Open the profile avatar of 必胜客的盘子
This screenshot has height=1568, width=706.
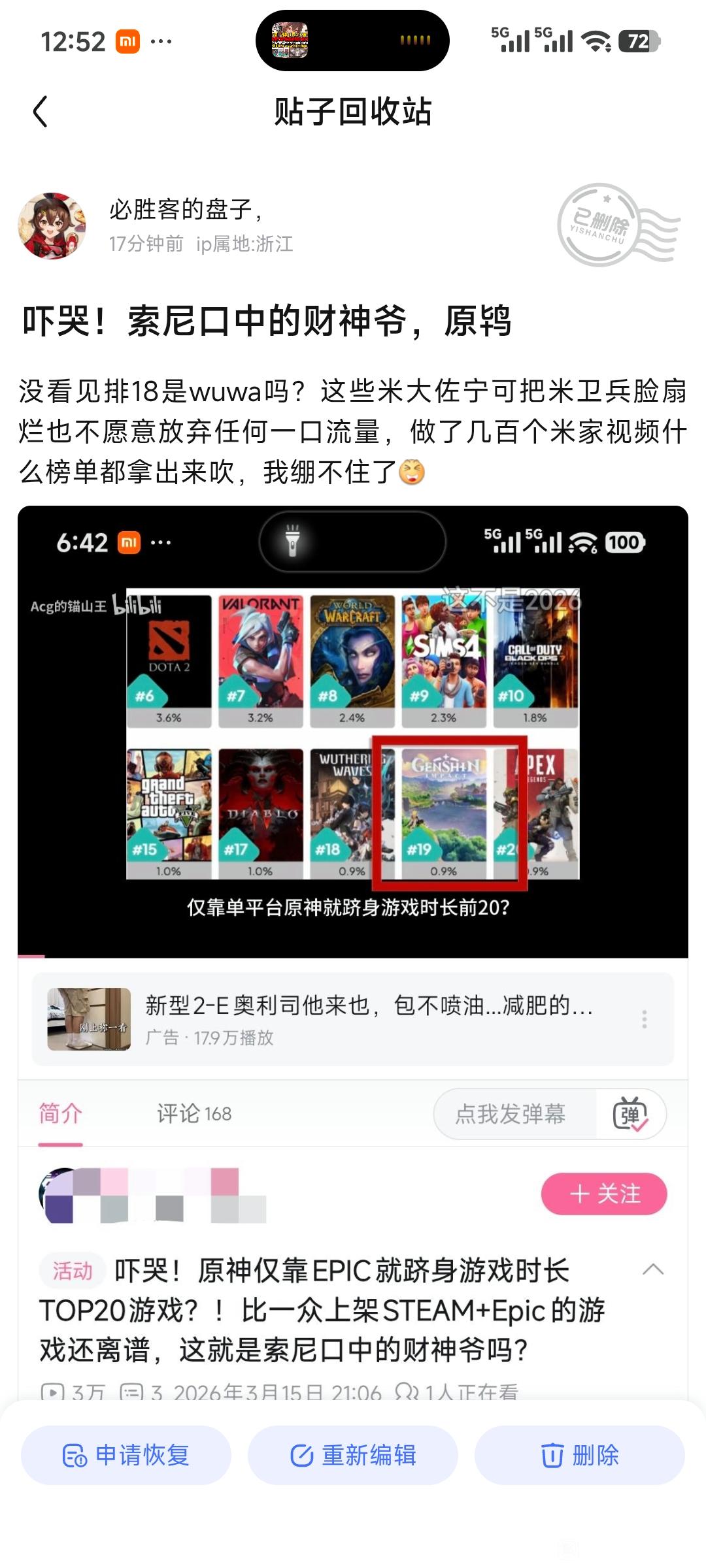[52, 226]
